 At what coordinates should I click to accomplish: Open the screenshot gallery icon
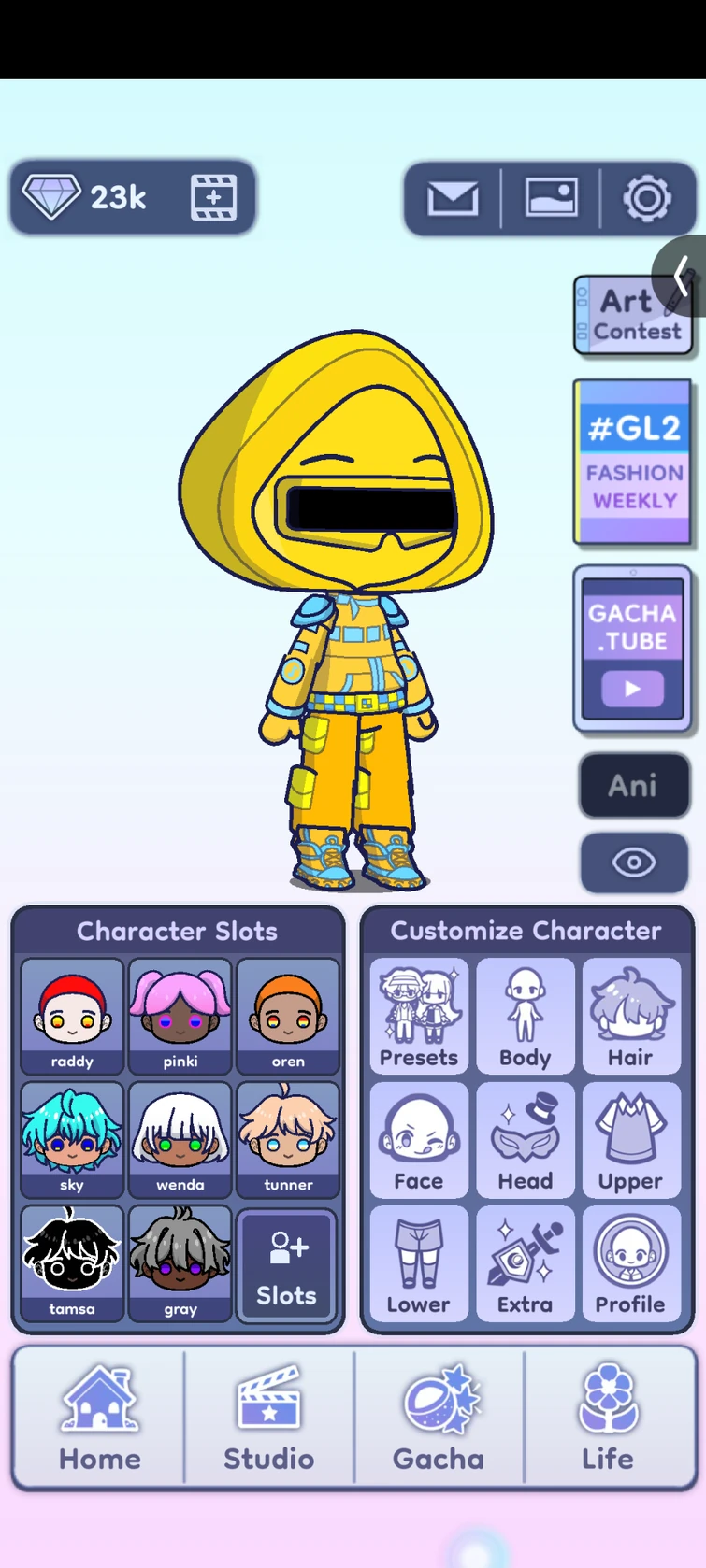(551, 198)
